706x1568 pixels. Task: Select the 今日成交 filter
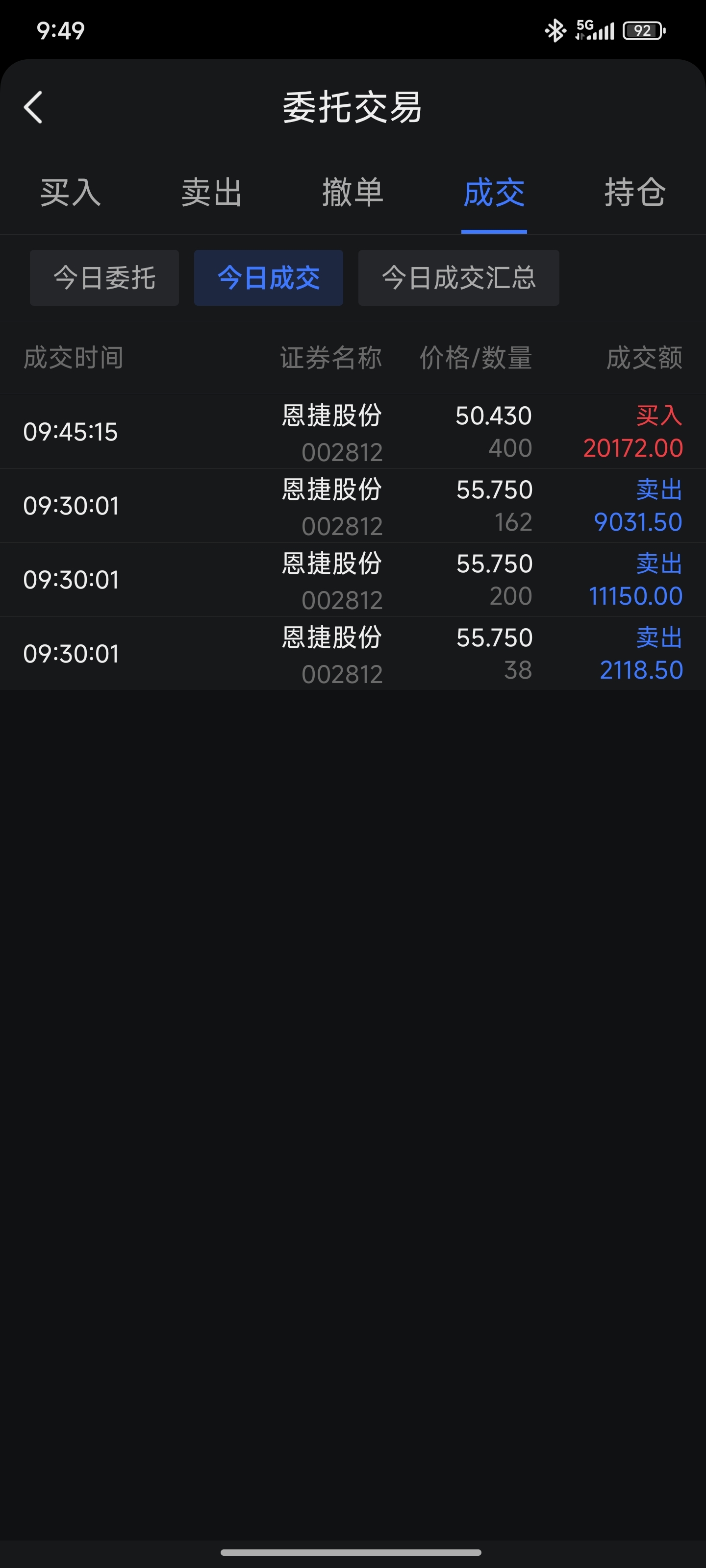click(x=269, y=278)
